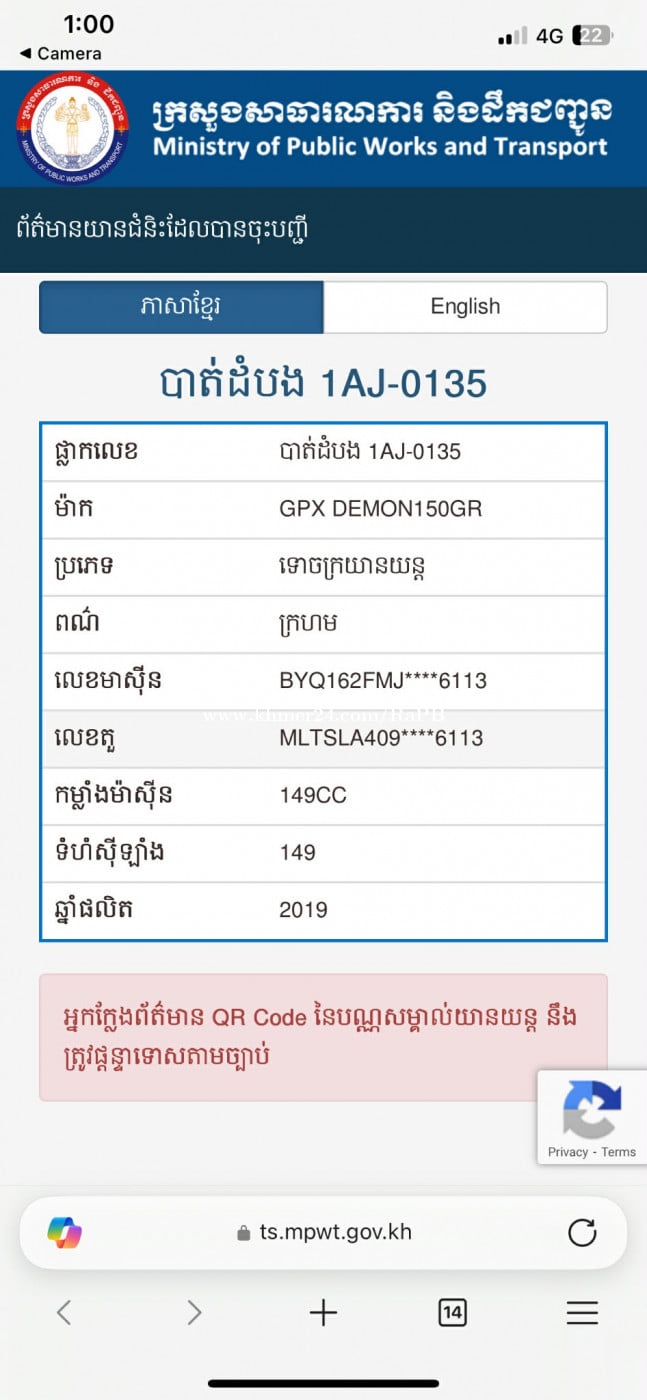Open the tab switcher showing 14 tabs
The image size is (647, 1400).
click(452, 1313)
